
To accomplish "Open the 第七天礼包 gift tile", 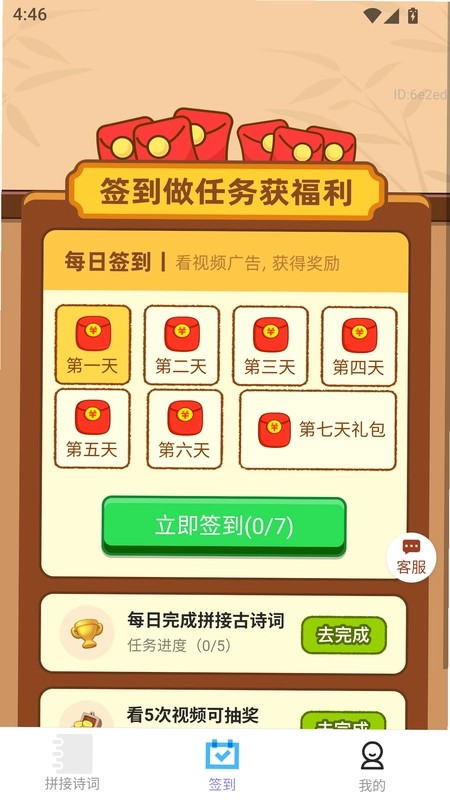I will [318, 430].
